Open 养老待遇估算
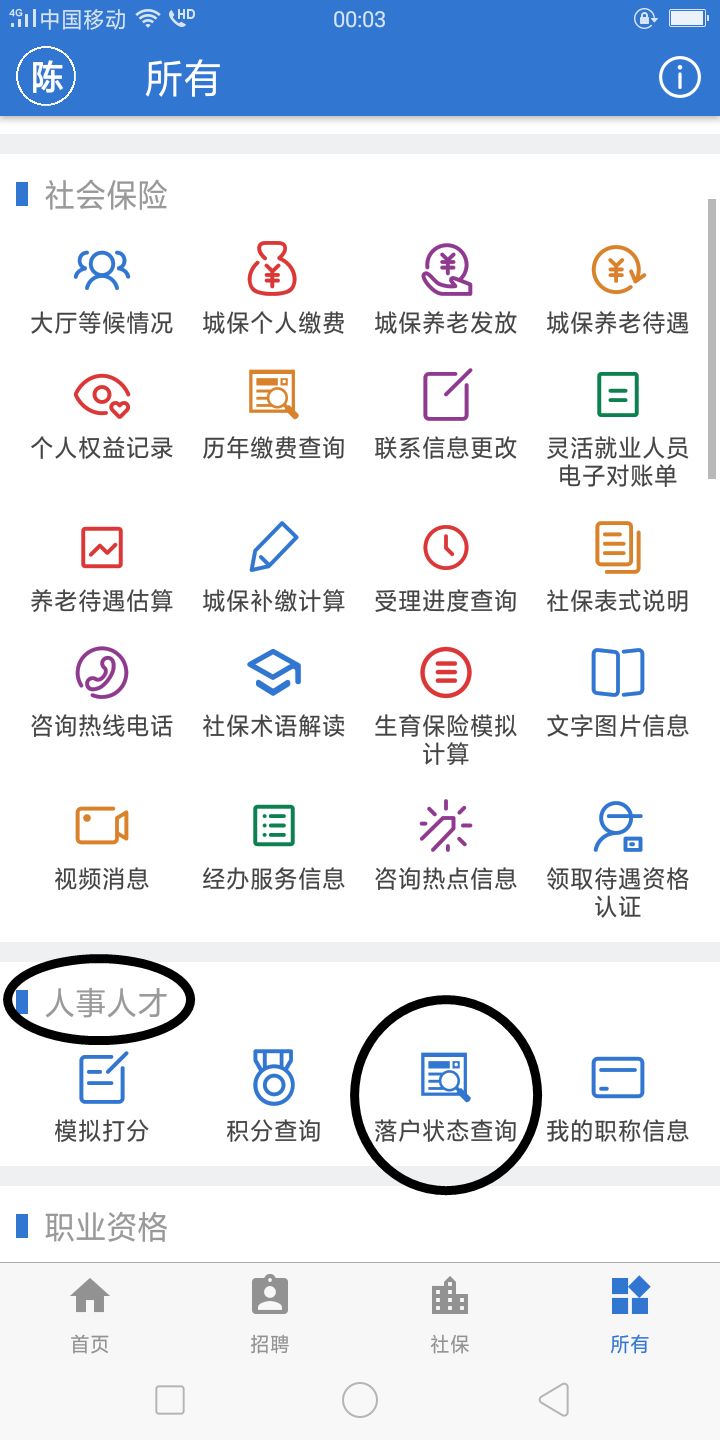 [x=101, y=567]
